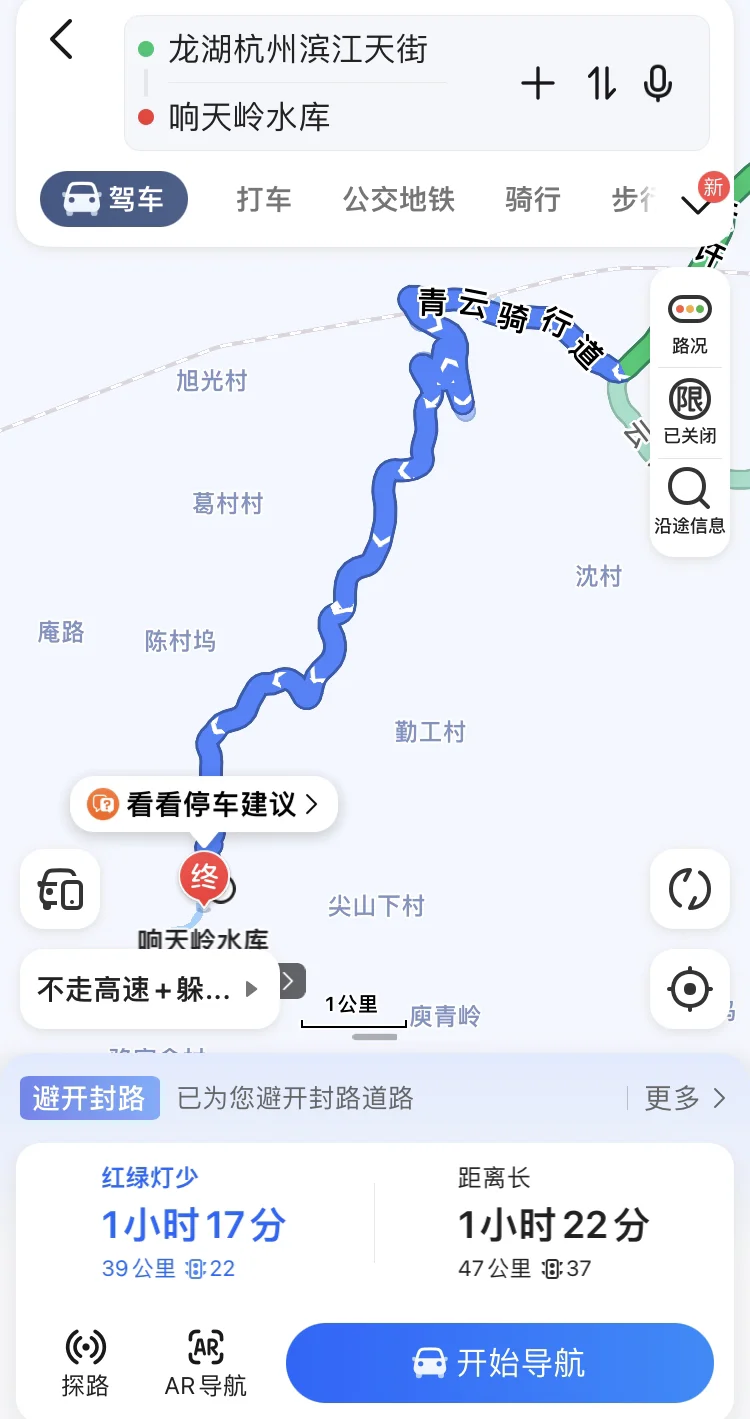Viewport: 750px width, 1419px height.
Task: Open the 限行 restriction setting
Action: pos(689,411)
